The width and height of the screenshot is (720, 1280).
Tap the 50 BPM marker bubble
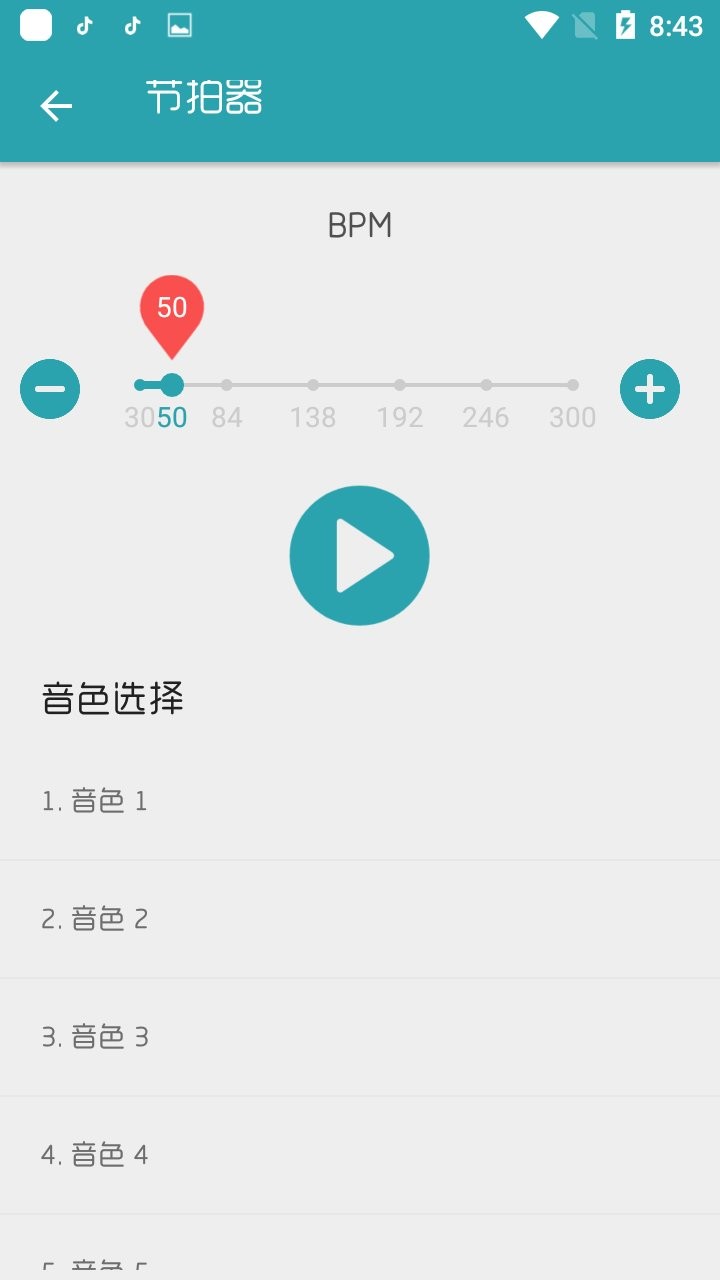pyautogui.click(x=171, y=308)
